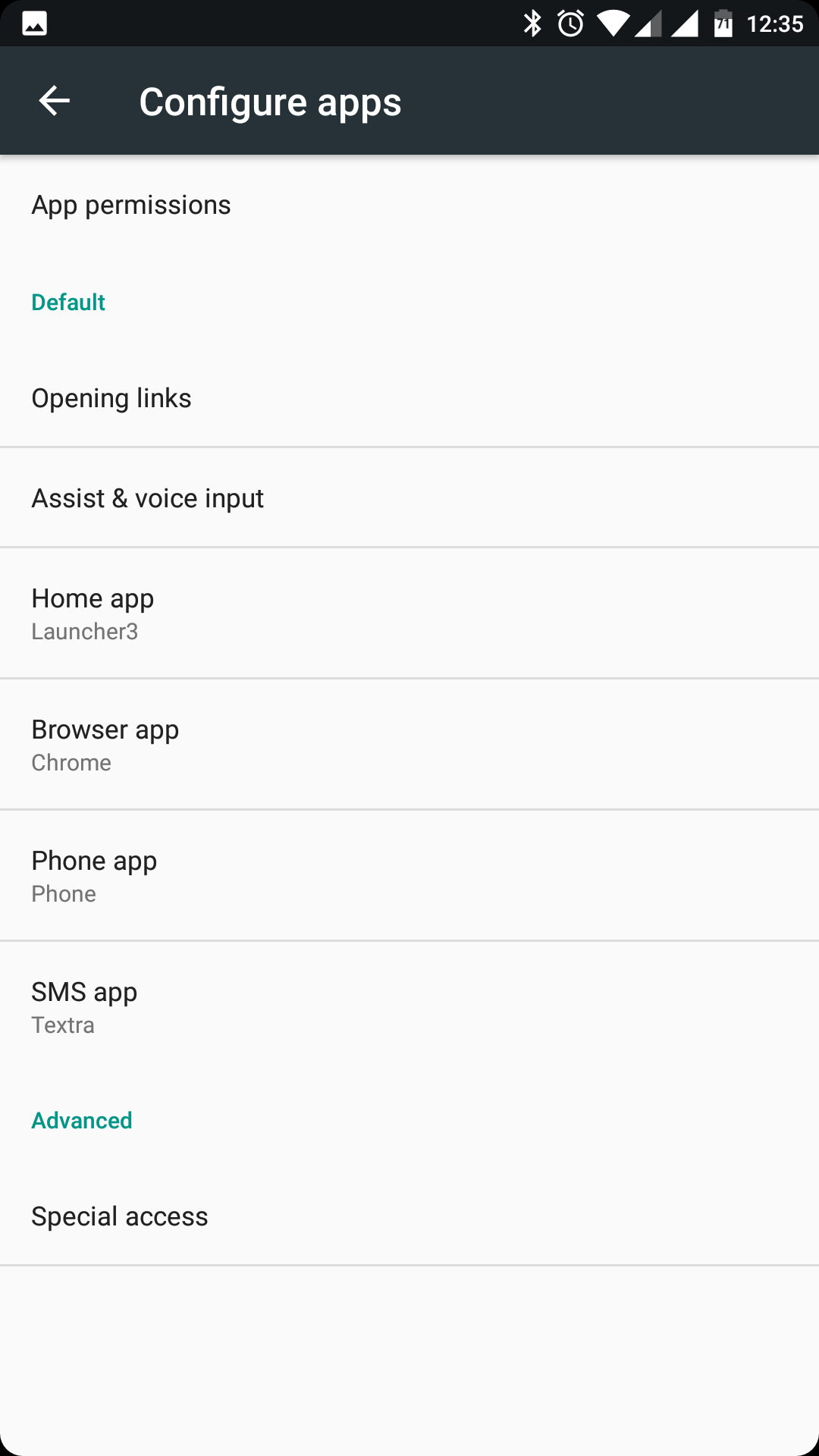The height and width of the screenshot is (1456, 819).
Task: Open Special access
Action: click(x=409, y=1216)
